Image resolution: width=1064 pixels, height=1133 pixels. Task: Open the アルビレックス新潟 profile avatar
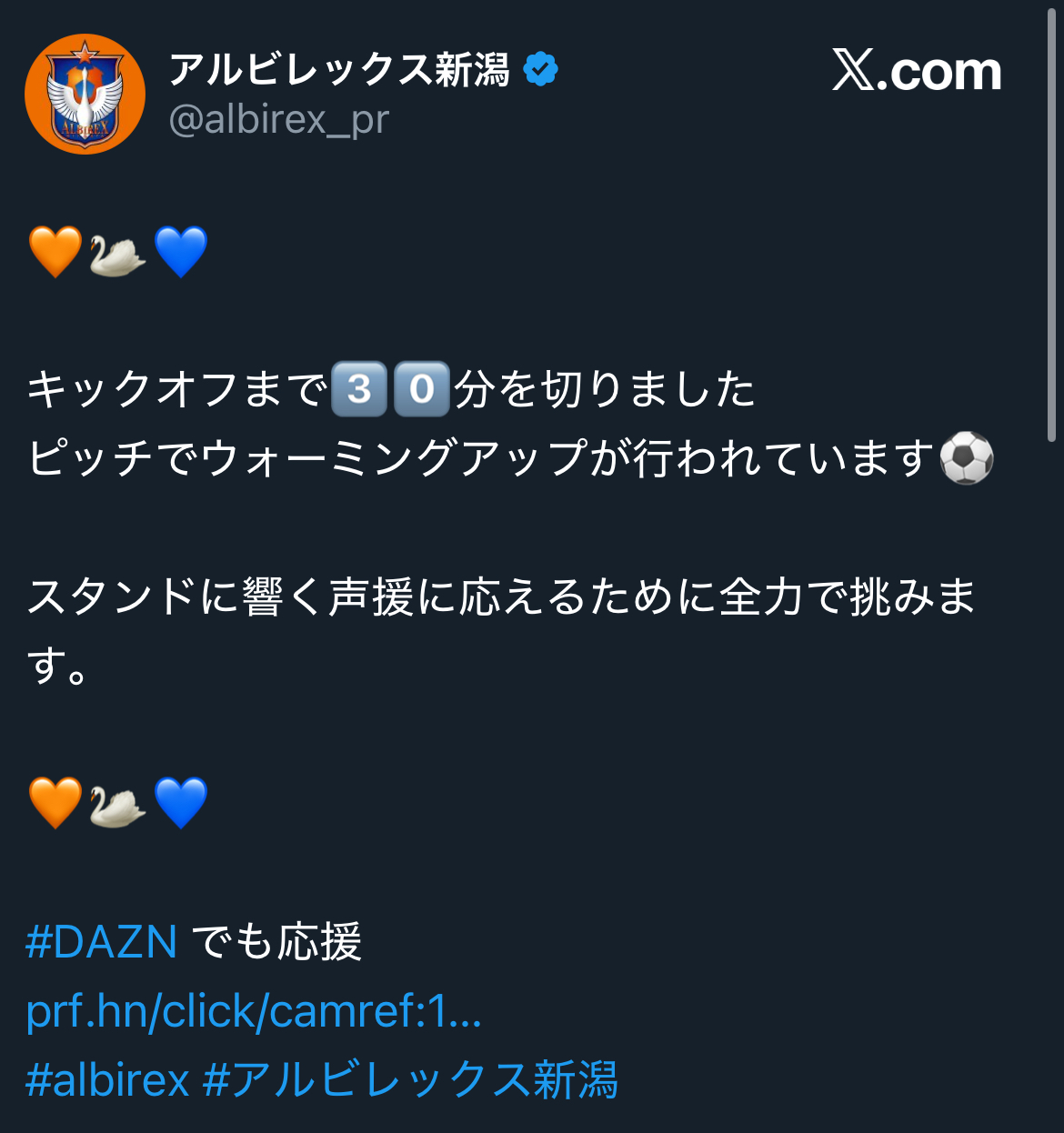[85, 95]
